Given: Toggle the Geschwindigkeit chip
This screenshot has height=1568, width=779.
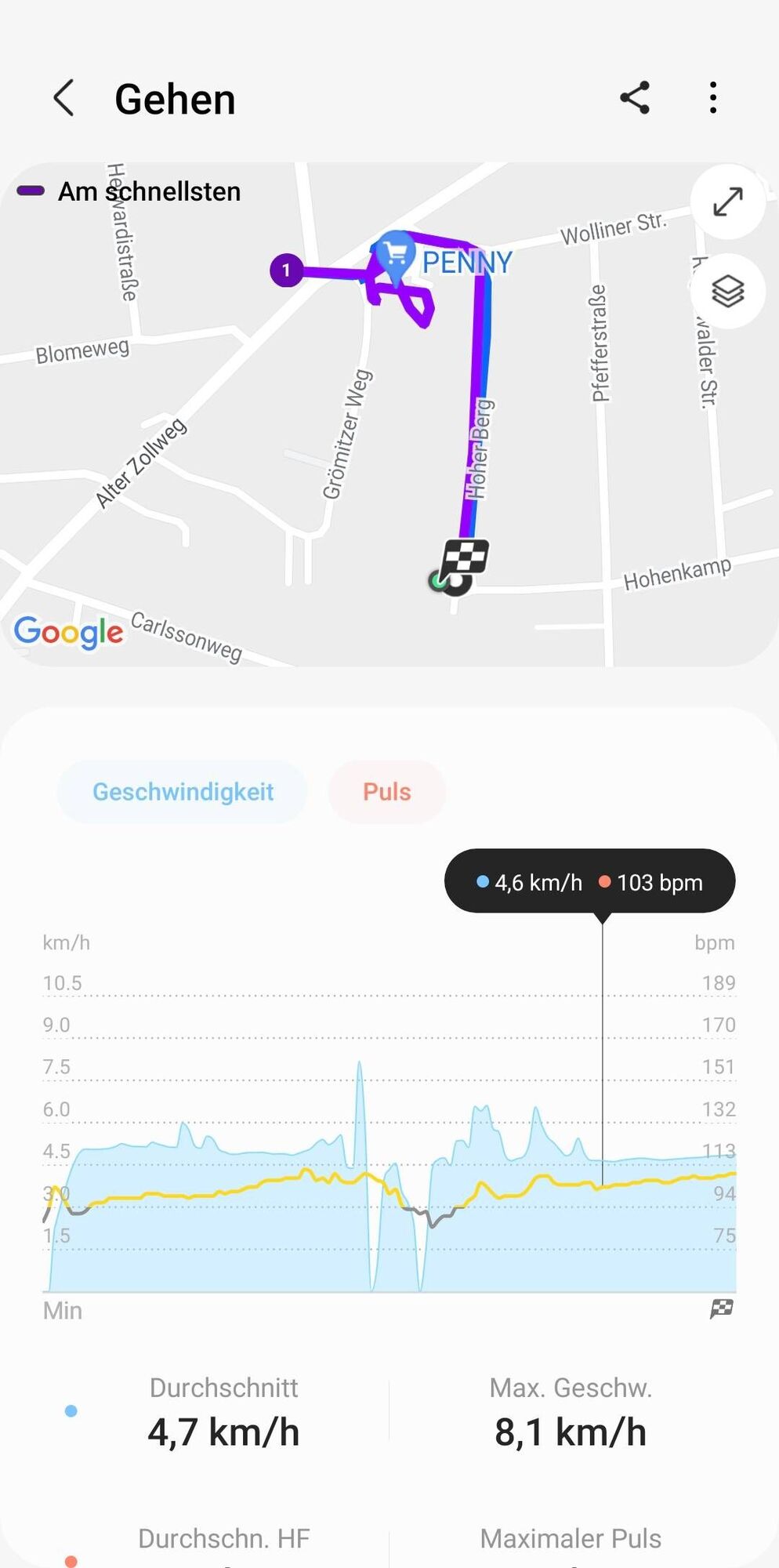Looking at the screenshot, I should [x=183, y=792].
